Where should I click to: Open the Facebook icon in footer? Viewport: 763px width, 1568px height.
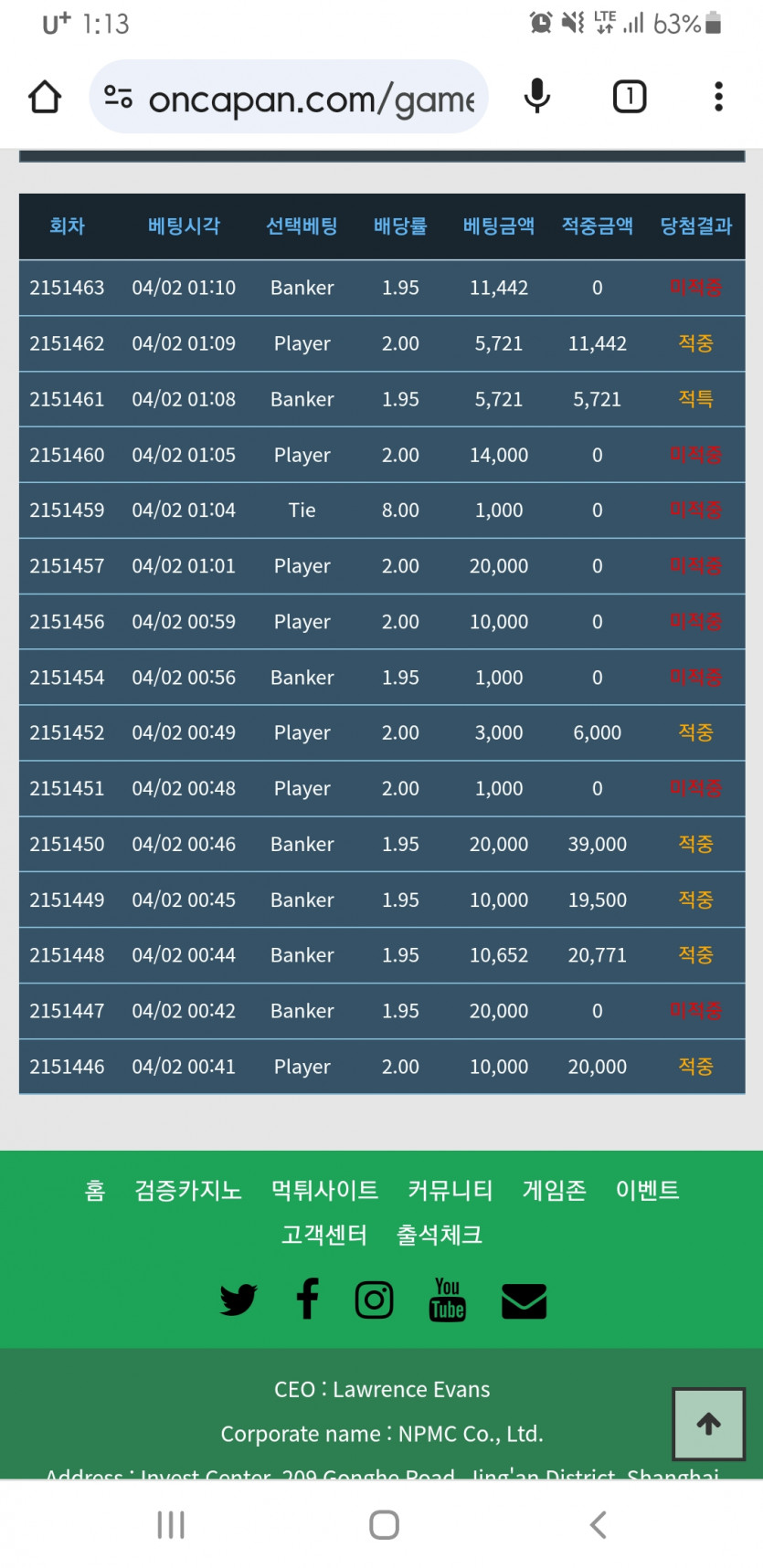(x=308, y=1299)
